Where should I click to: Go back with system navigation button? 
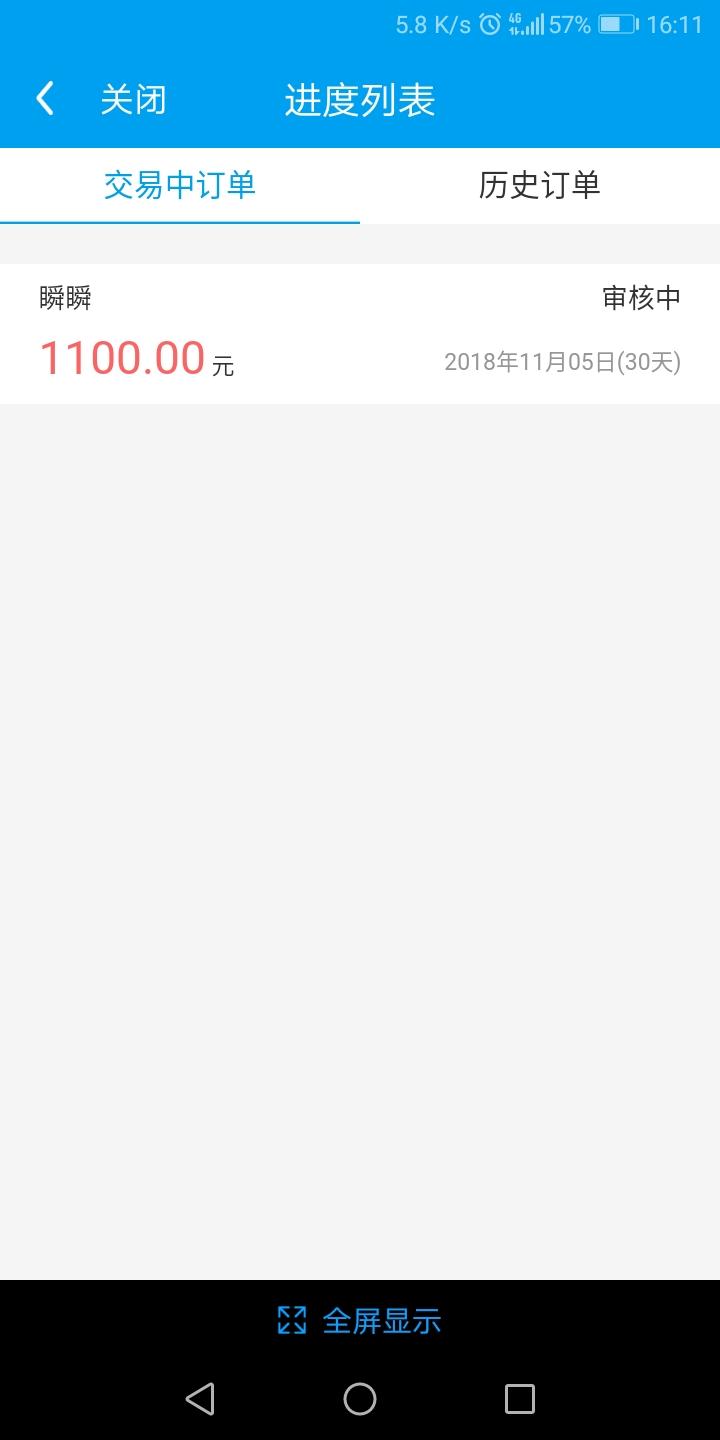point(200,1398)
